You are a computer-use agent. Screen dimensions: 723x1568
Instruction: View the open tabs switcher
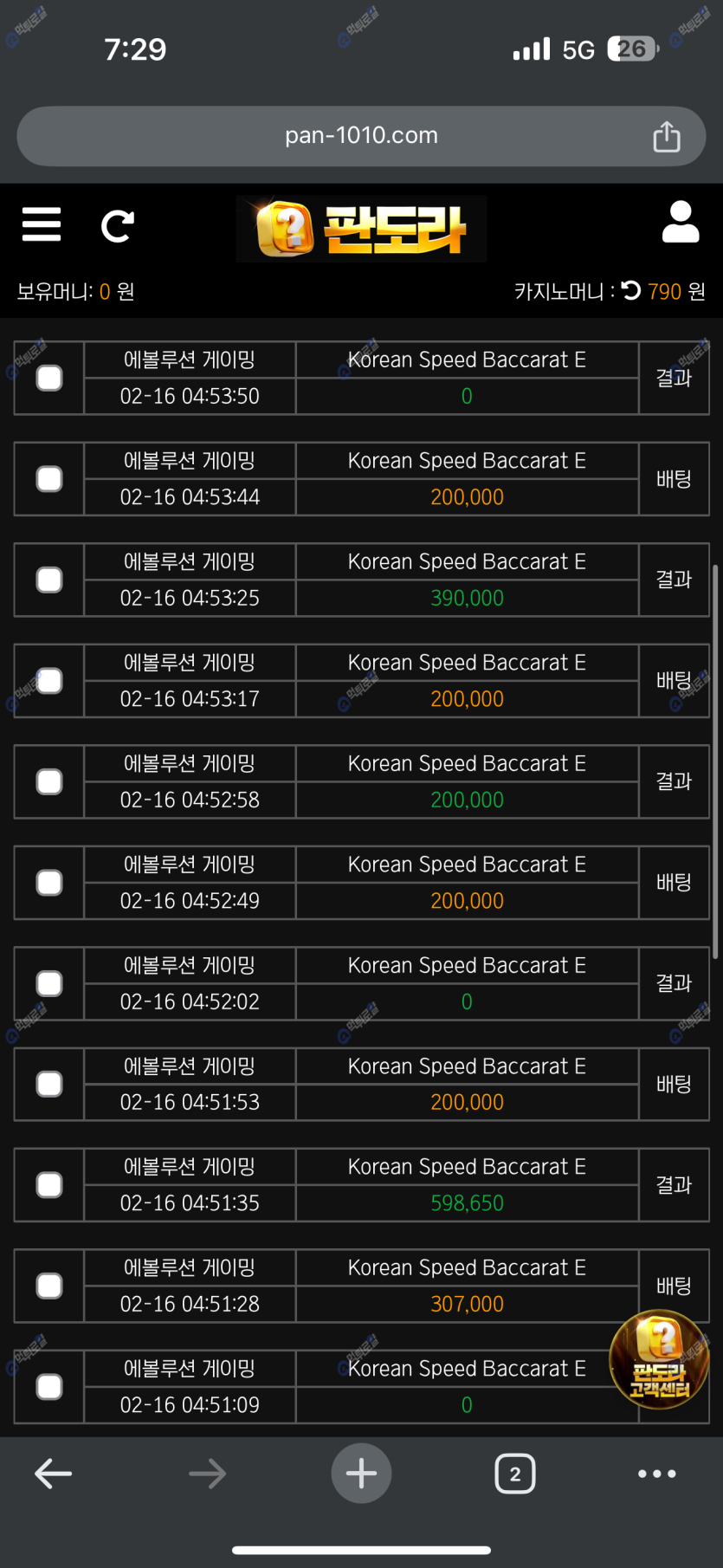point(515,1474)
